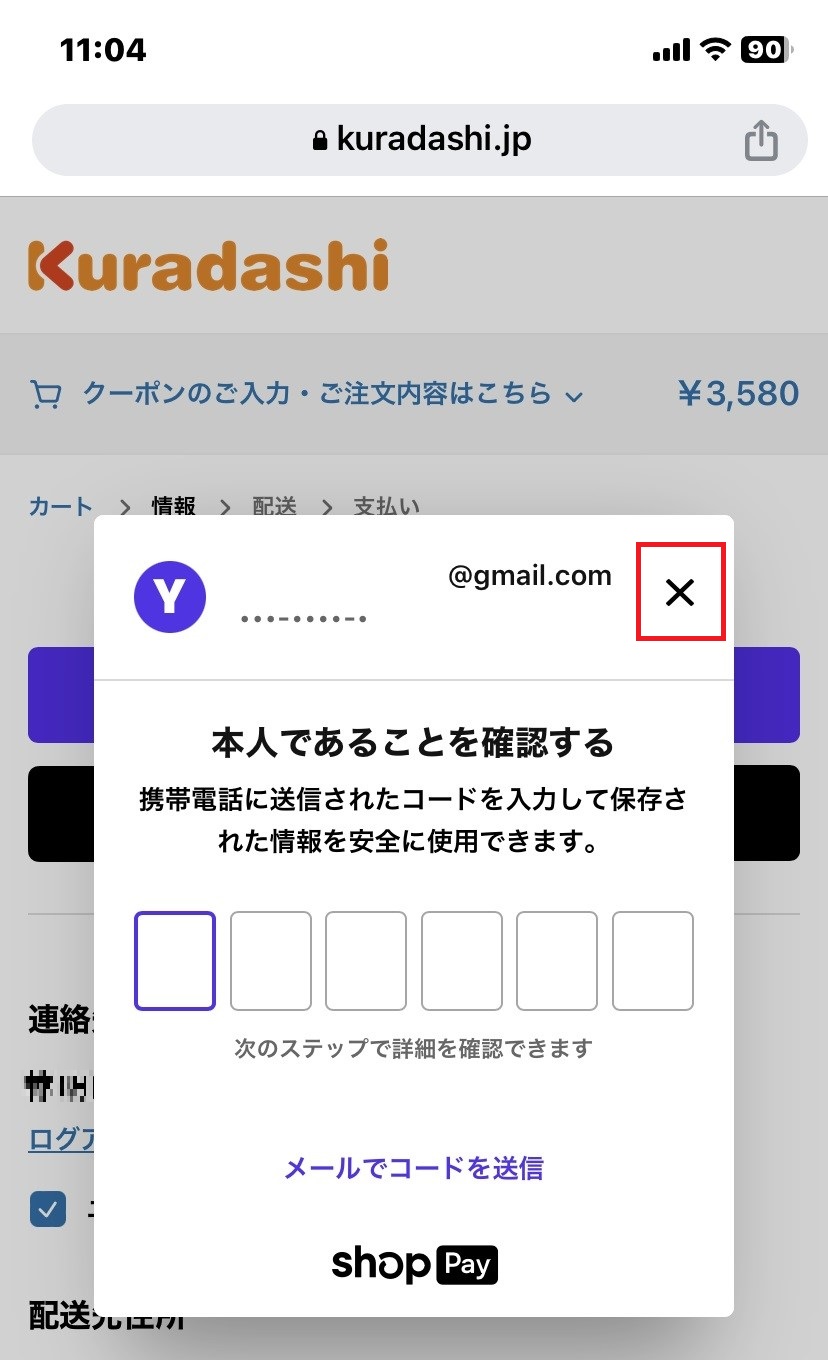The height and width of the screenshot is (1360, 828).
Task: Tap the first verification code box
Action: 175,961
